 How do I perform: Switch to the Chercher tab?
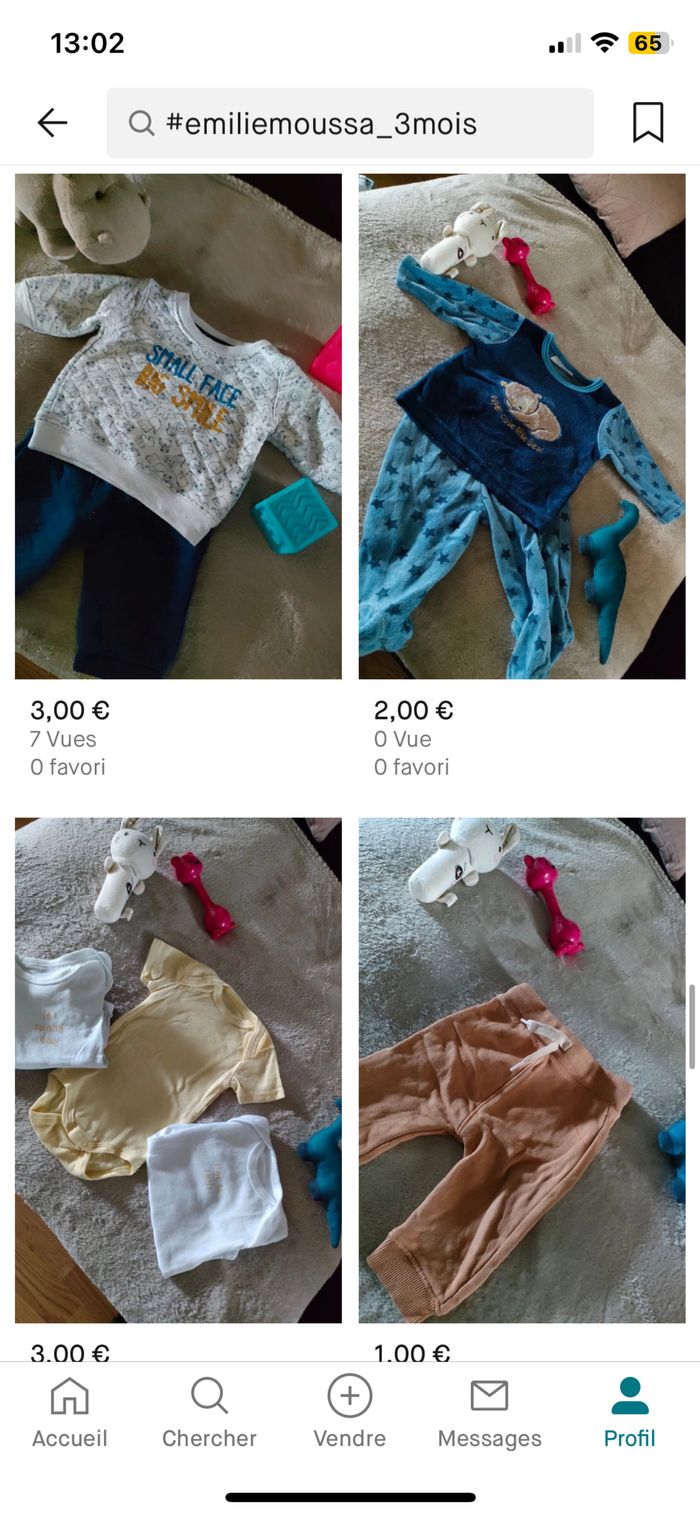click(209, 1412)
